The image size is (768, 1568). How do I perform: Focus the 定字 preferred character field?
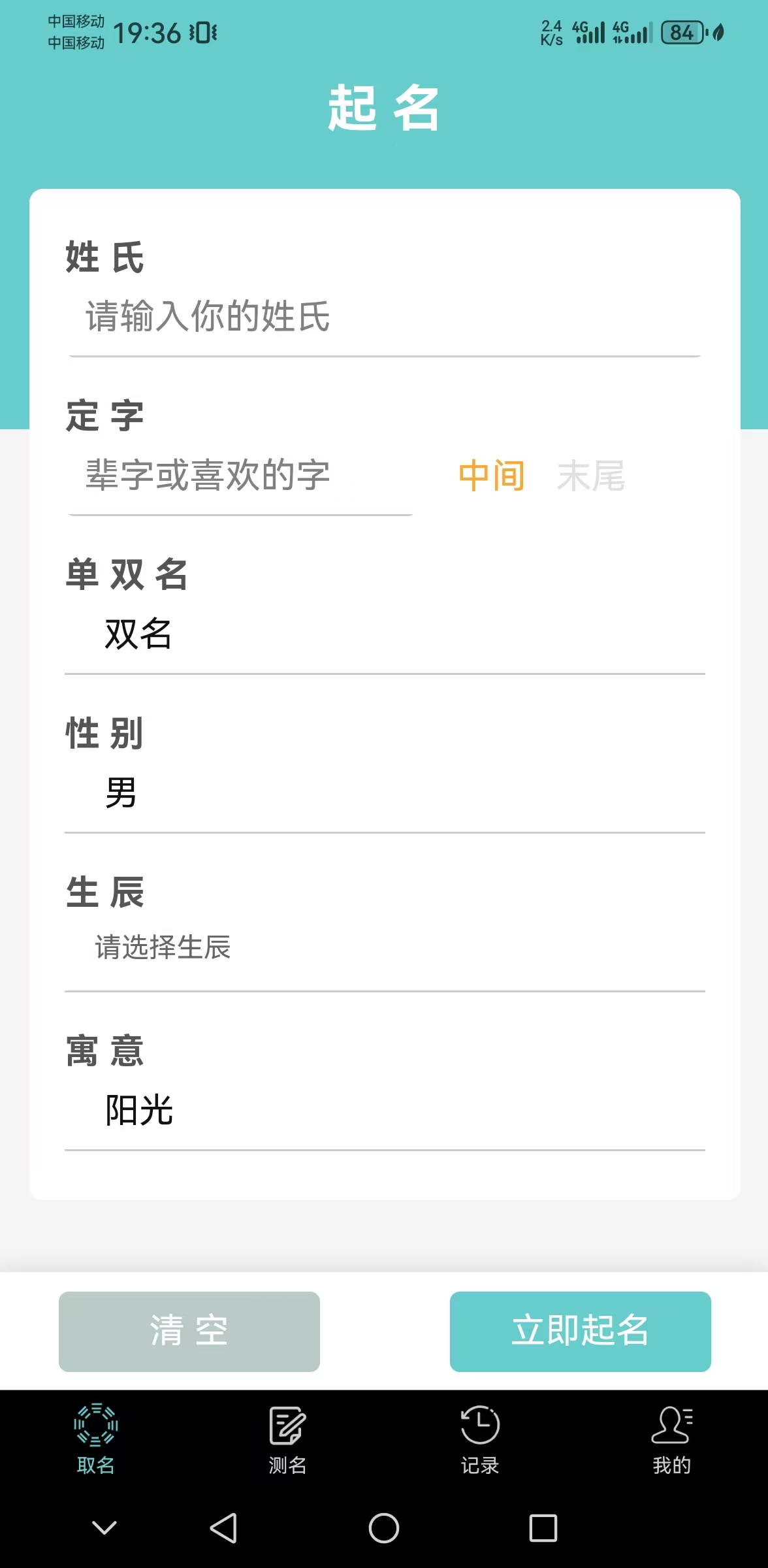[240, 476]
